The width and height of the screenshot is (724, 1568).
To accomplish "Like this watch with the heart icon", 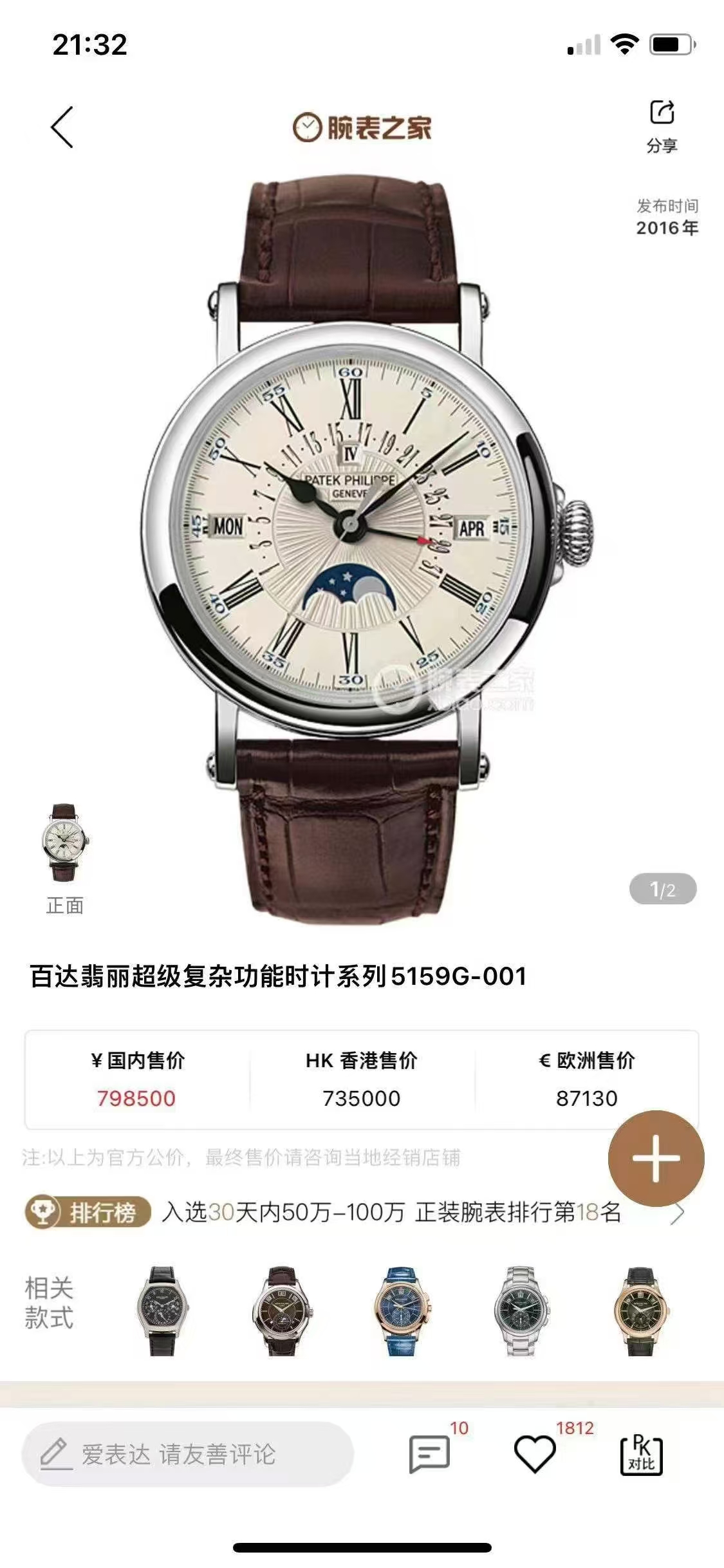I will [x=535, y=1453].
